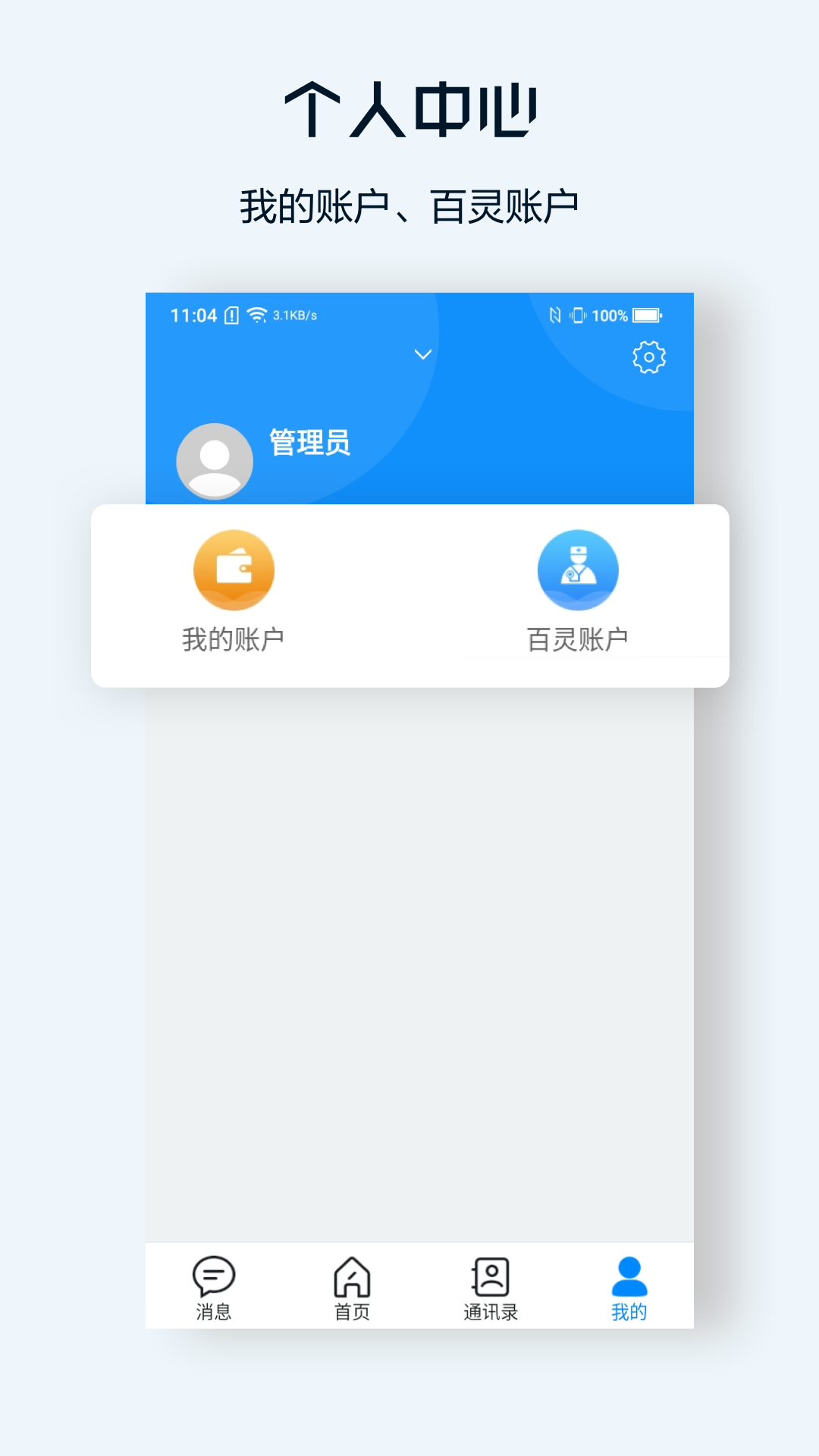
Task: Tap the vibrate mode status icon
Action: [577, 313]
